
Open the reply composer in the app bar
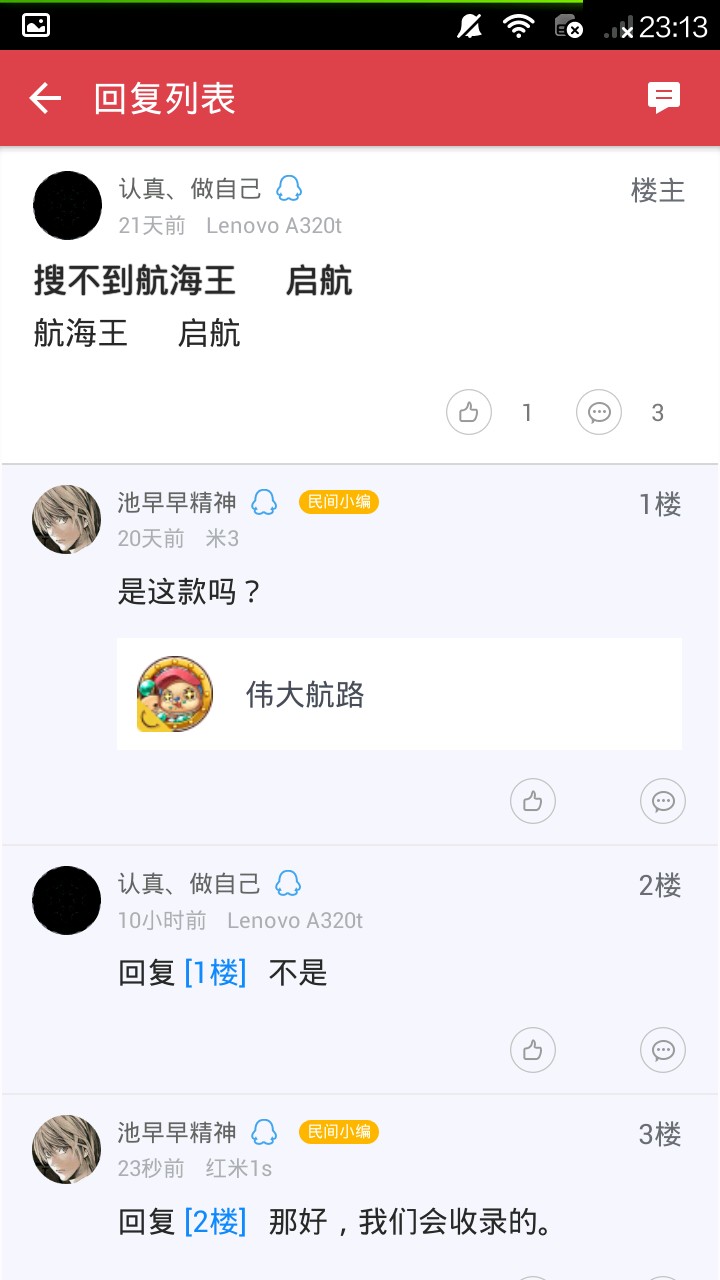click(663, 97)
